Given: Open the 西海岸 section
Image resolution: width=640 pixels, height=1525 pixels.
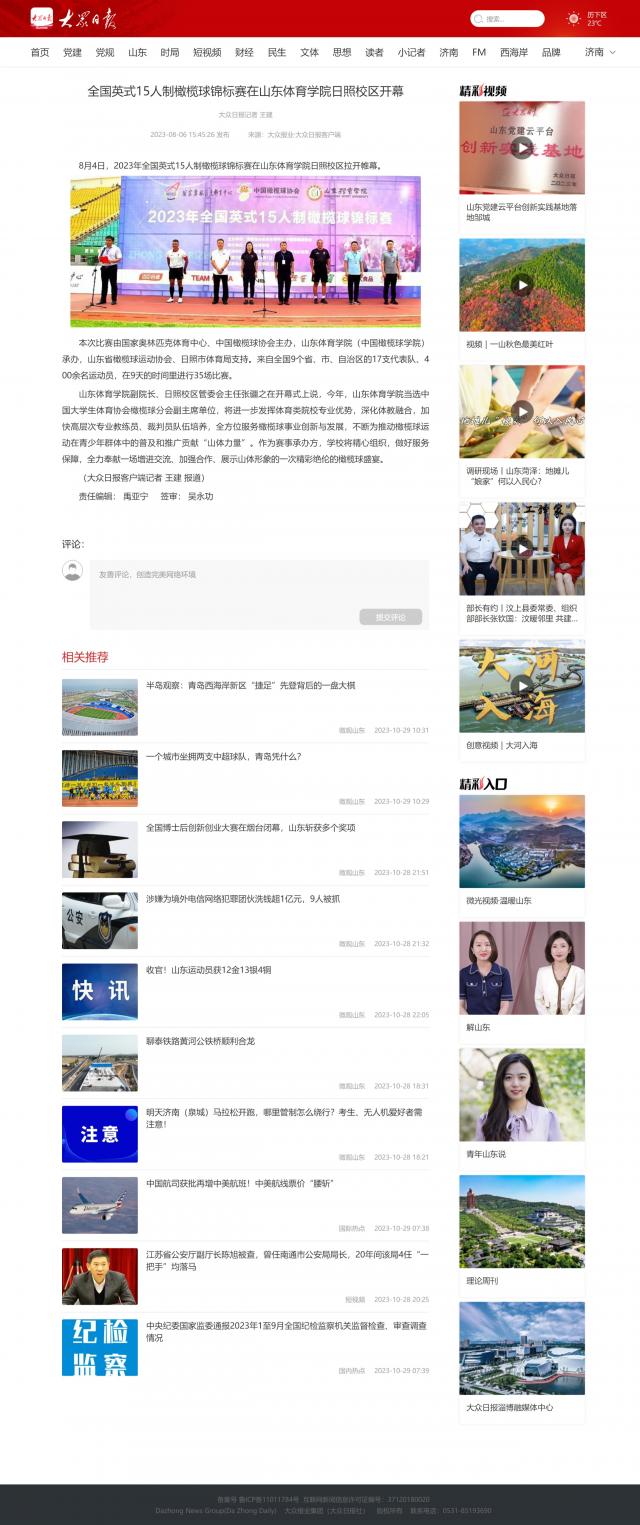Looking at the screenshot, I should [x=514, y=52].
